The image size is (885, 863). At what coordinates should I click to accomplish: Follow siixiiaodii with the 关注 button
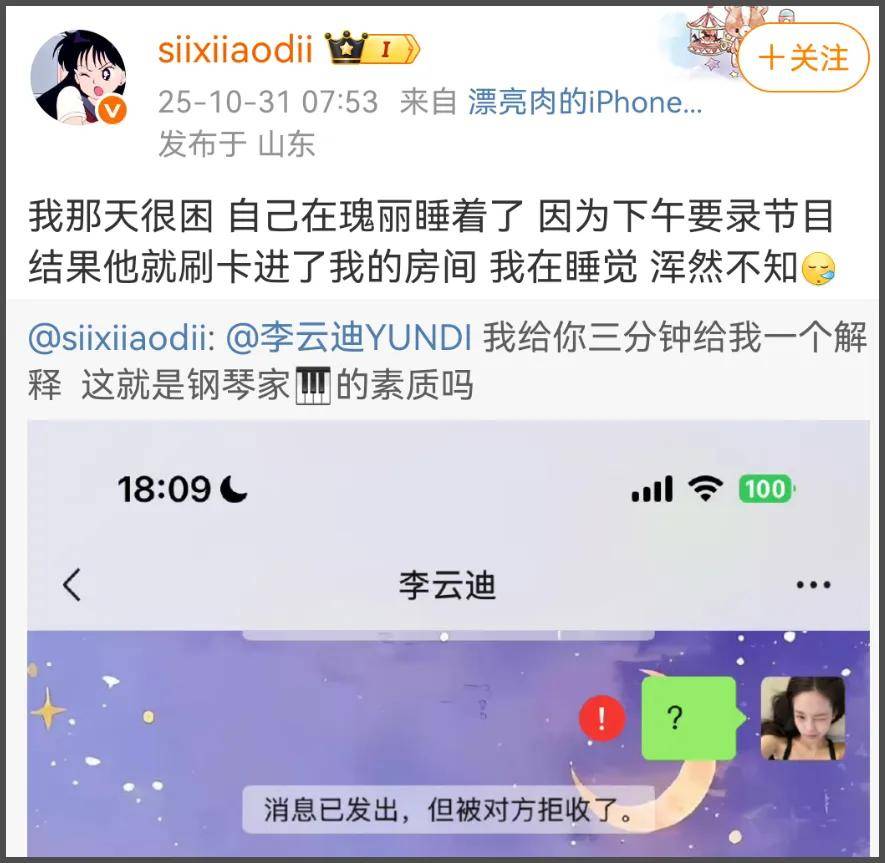pyautogui.click(x=803, y=58)
